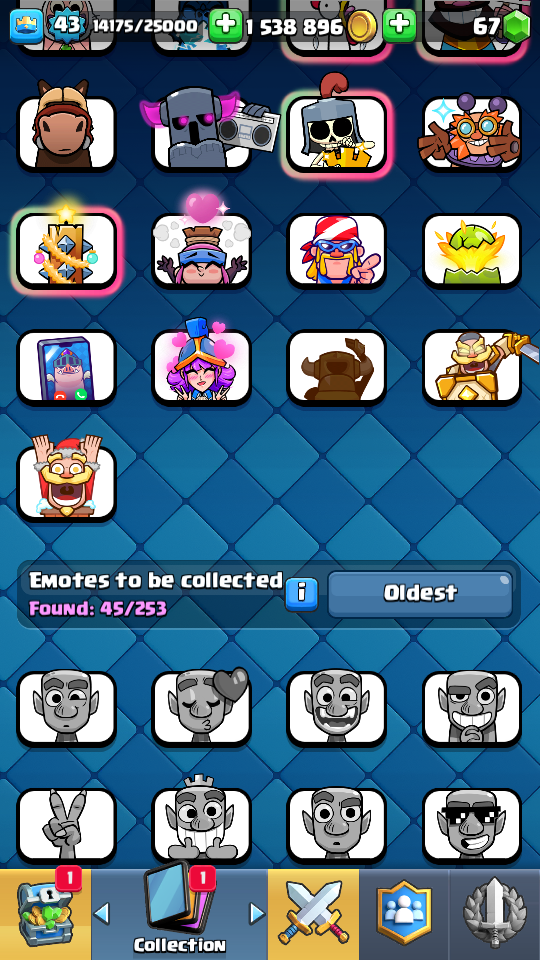Open the Events sword laurel tab
540x960 pixels.
[x=495, y=914]
